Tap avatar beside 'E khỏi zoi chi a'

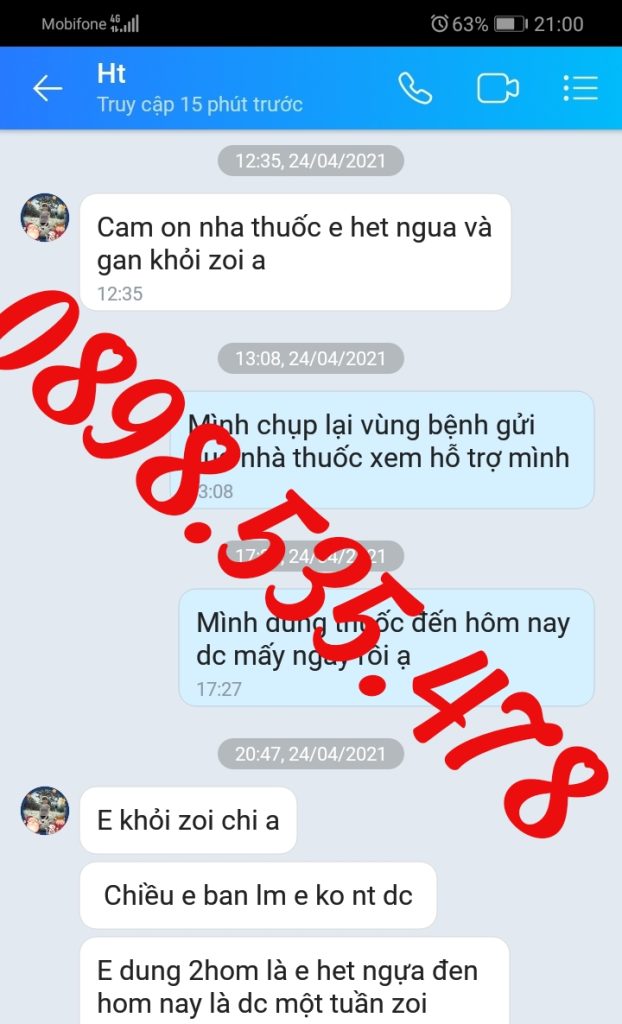pos(45,811)
